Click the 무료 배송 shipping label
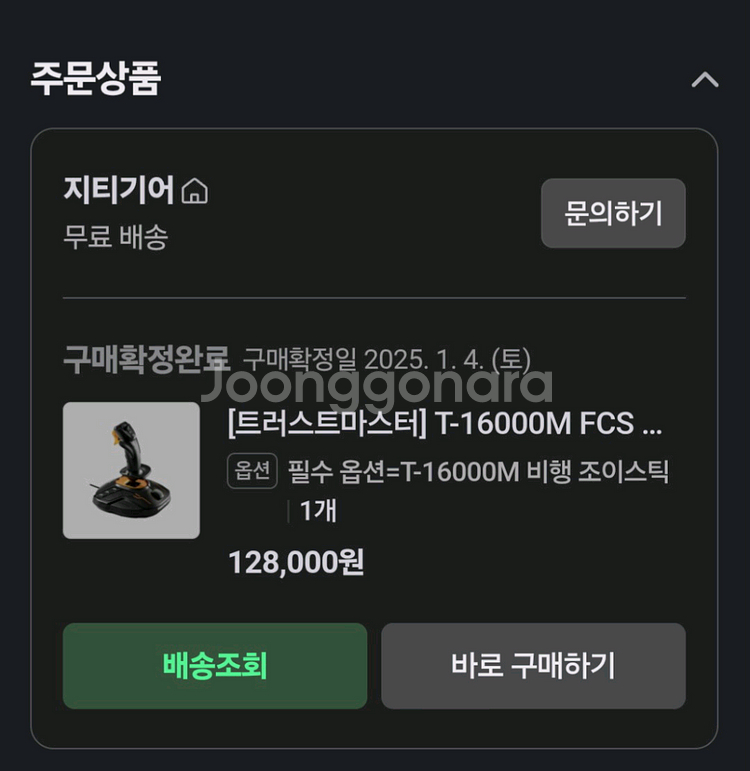Image resolution: width=750 pixels, height=771 pixels. tap(101, 235)
